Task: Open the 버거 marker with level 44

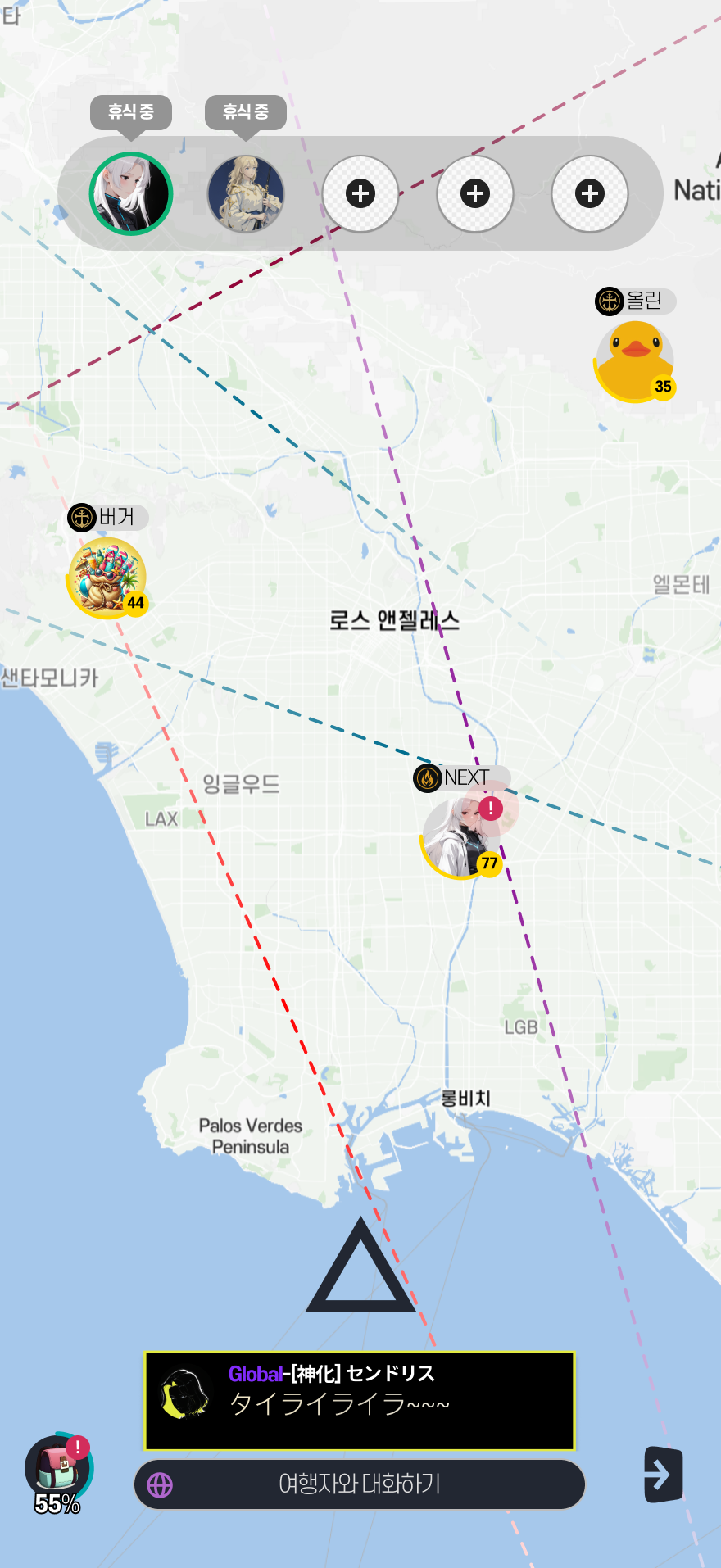Action: [x=107, y=577]
